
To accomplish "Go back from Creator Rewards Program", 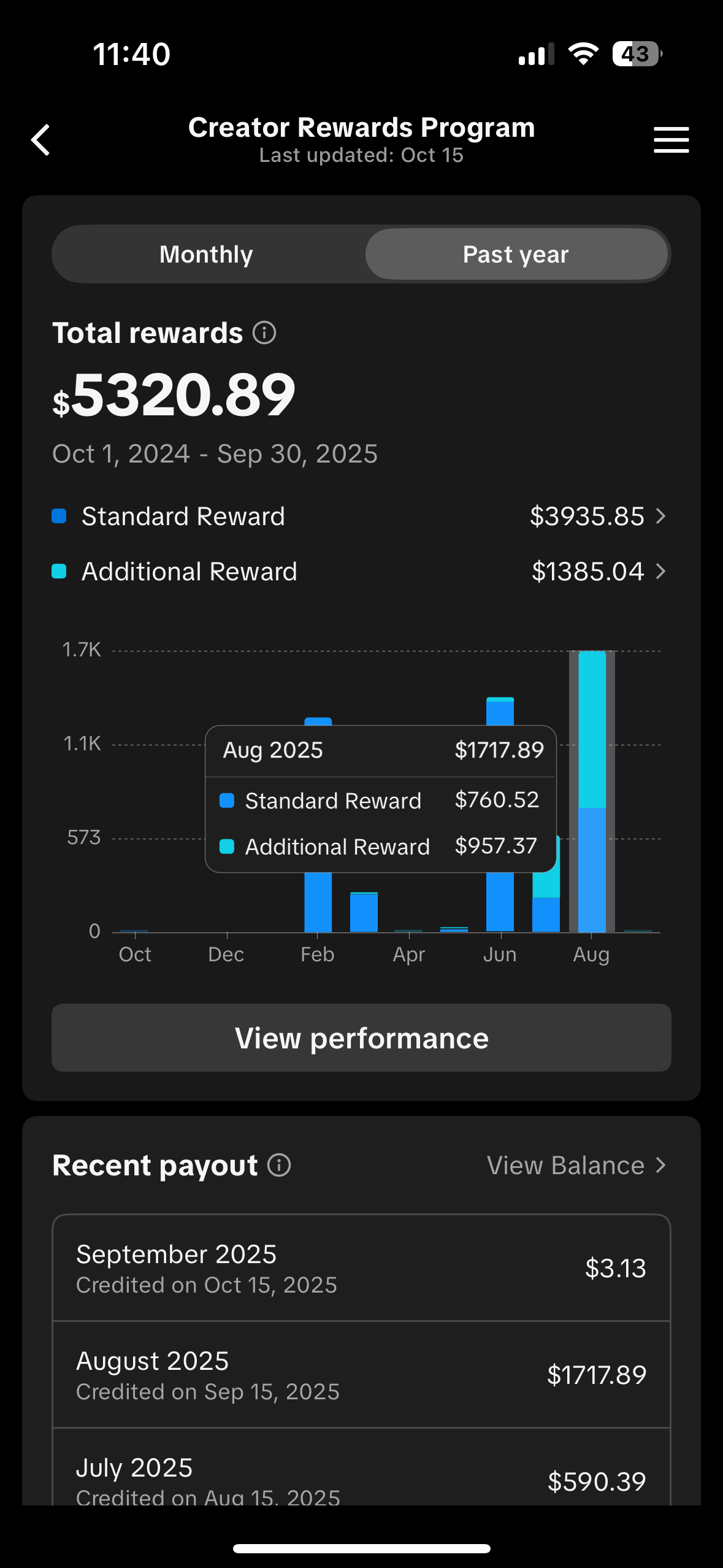I will 41,140.
